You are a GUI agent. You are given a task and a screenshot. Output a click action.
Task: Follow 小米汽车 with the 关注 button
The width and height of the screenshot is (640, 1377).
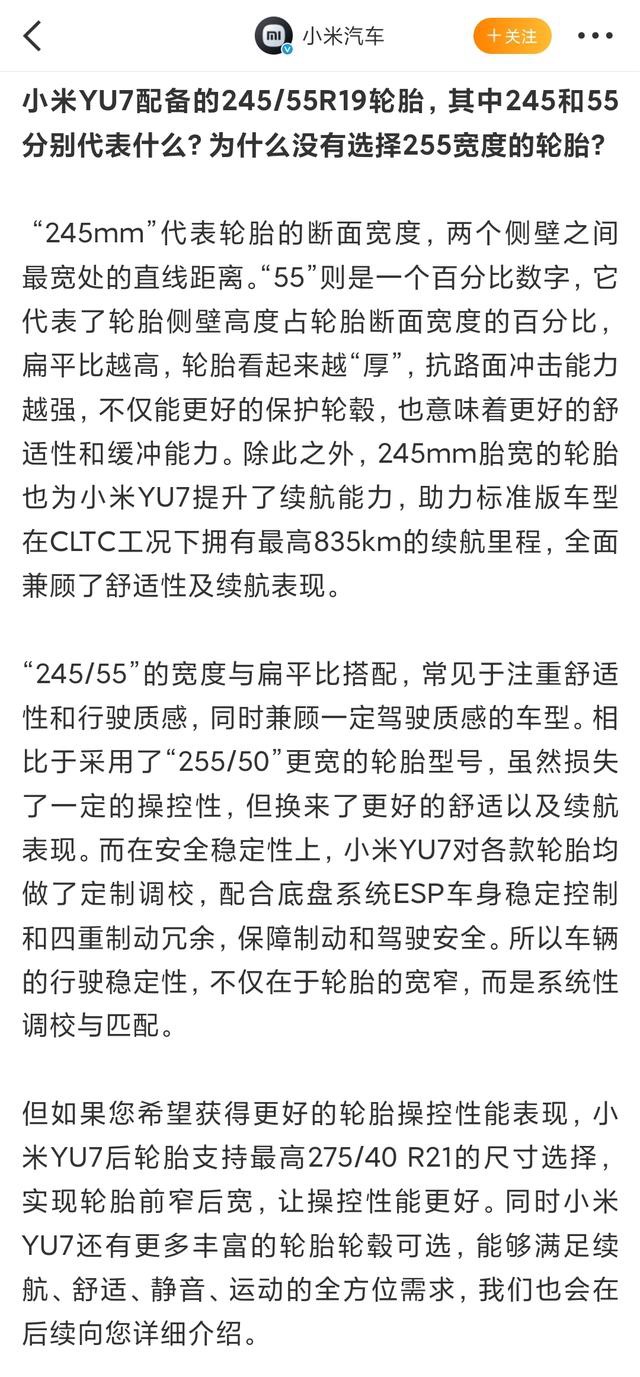coord(512,36)
